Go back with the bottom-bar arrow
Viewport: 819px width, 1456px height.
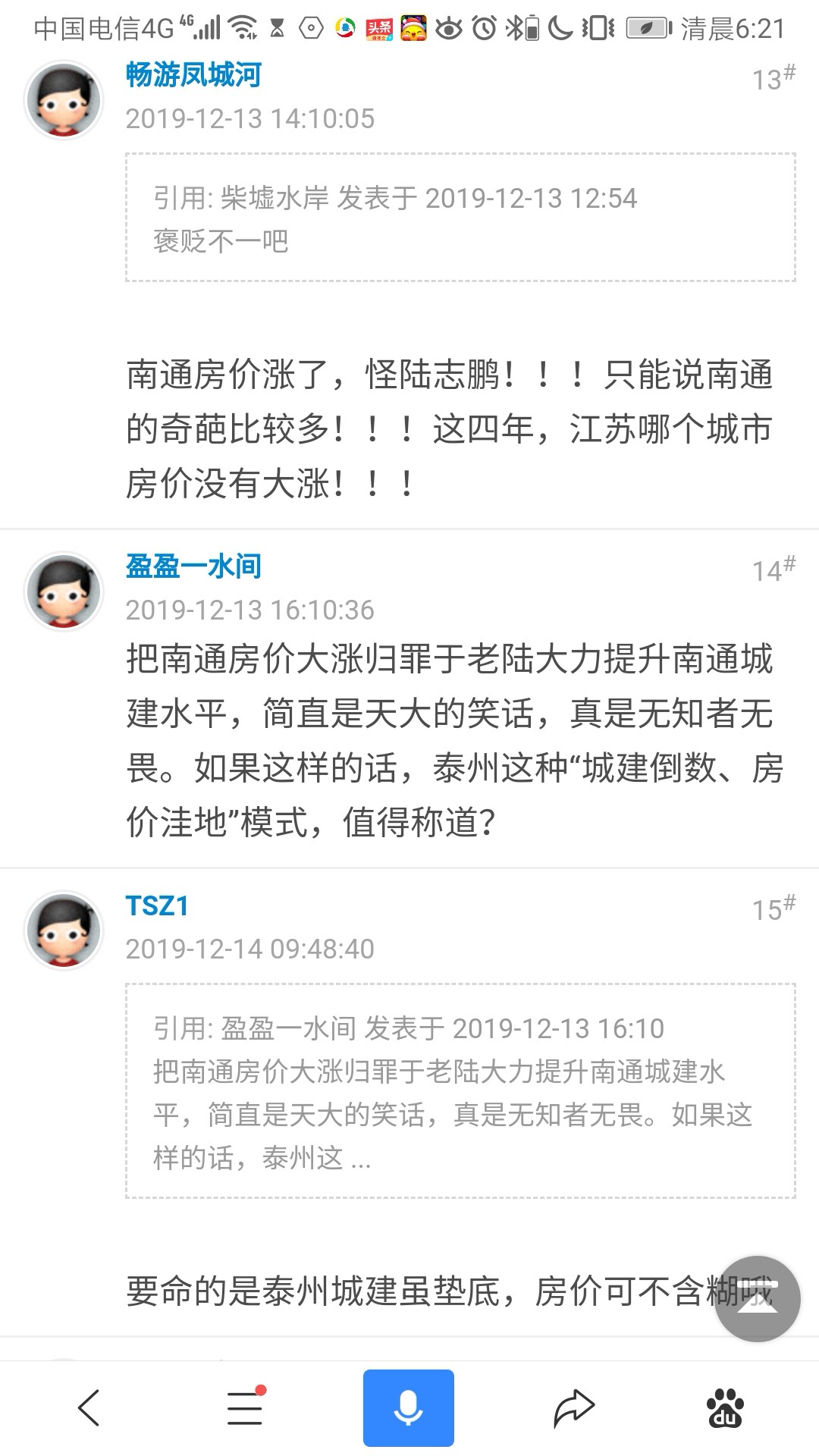(x=89, y=1407)
